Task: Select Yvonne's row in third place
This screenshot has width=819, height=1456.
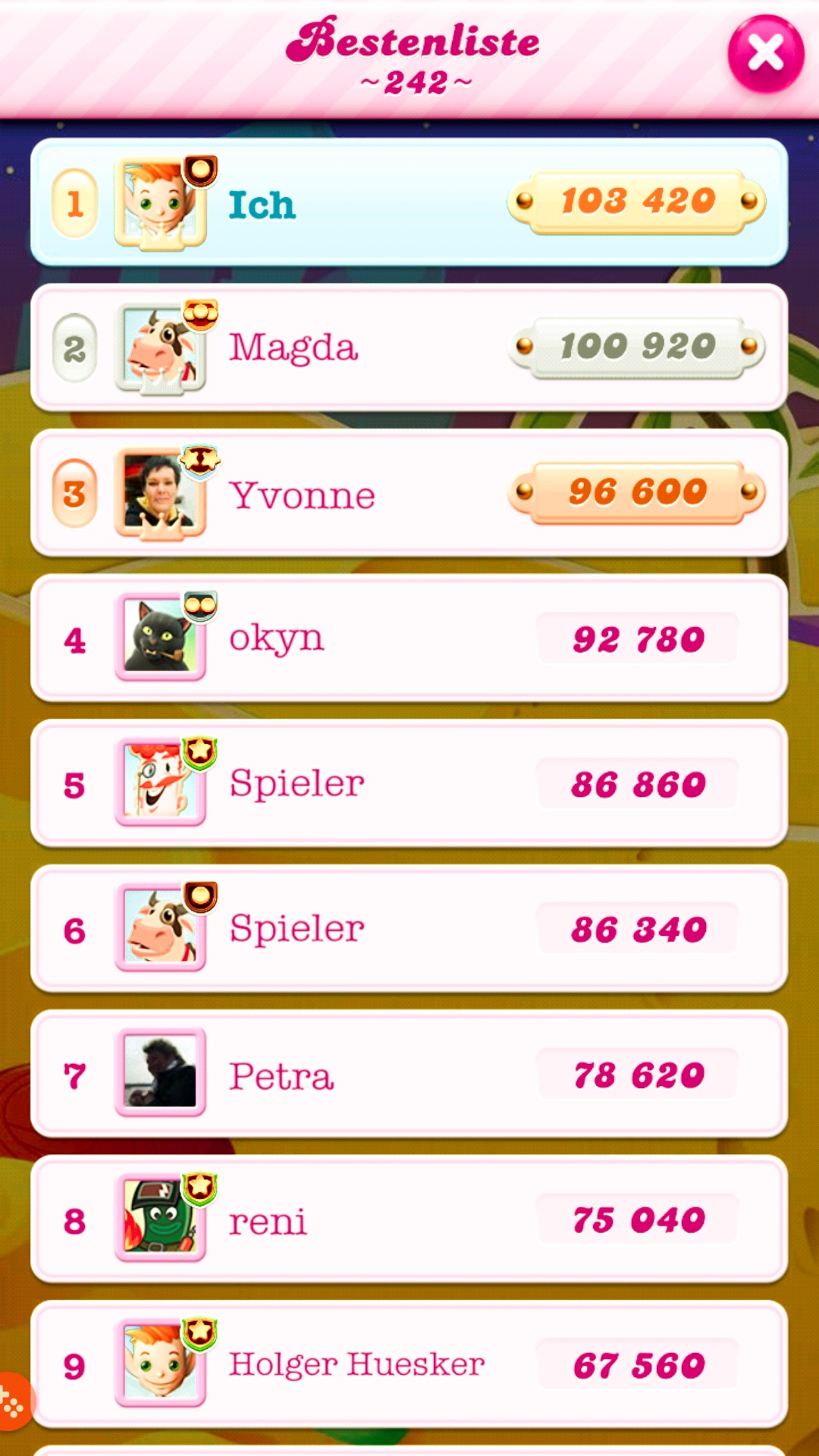Action: click(409, 494)
